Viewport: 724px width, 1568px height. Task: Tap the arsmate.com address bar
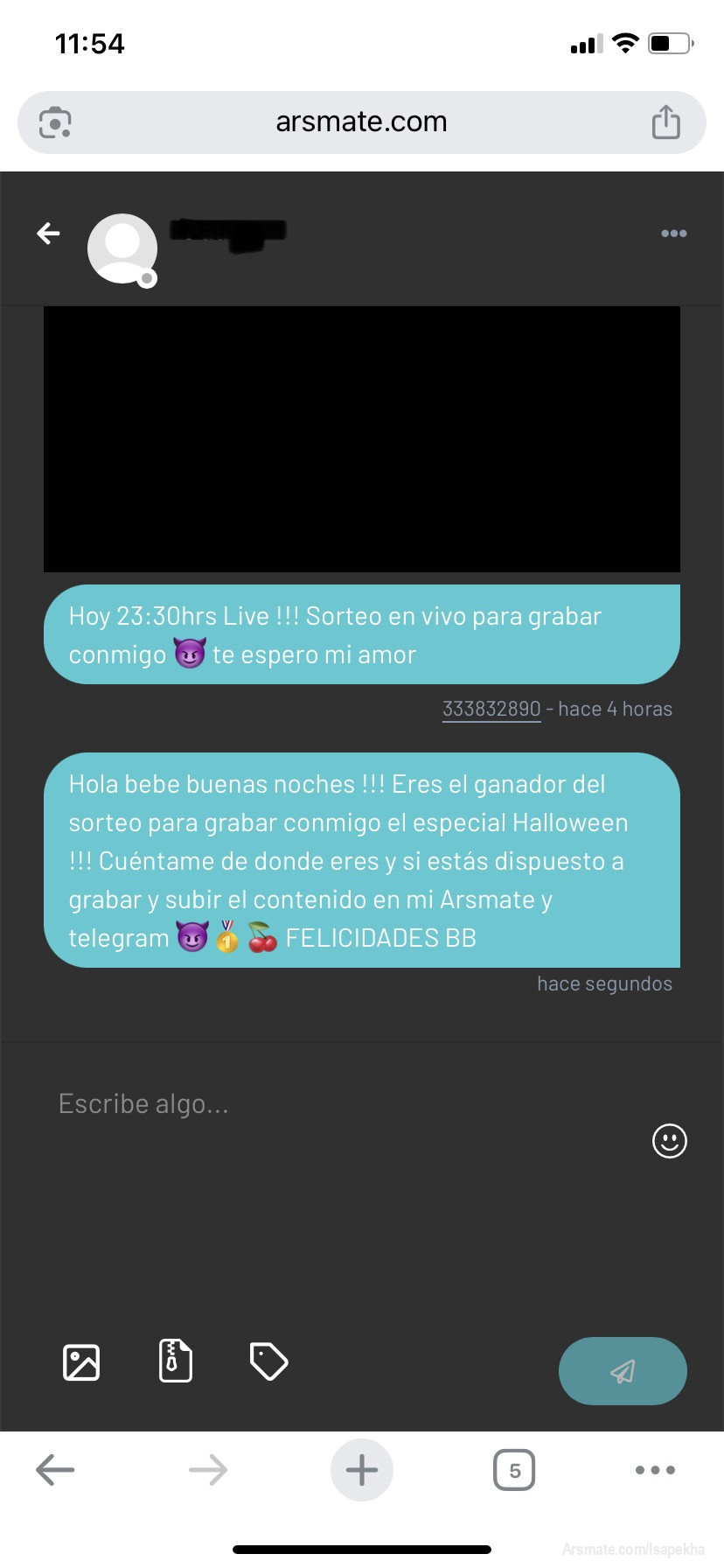click(361, 122)
